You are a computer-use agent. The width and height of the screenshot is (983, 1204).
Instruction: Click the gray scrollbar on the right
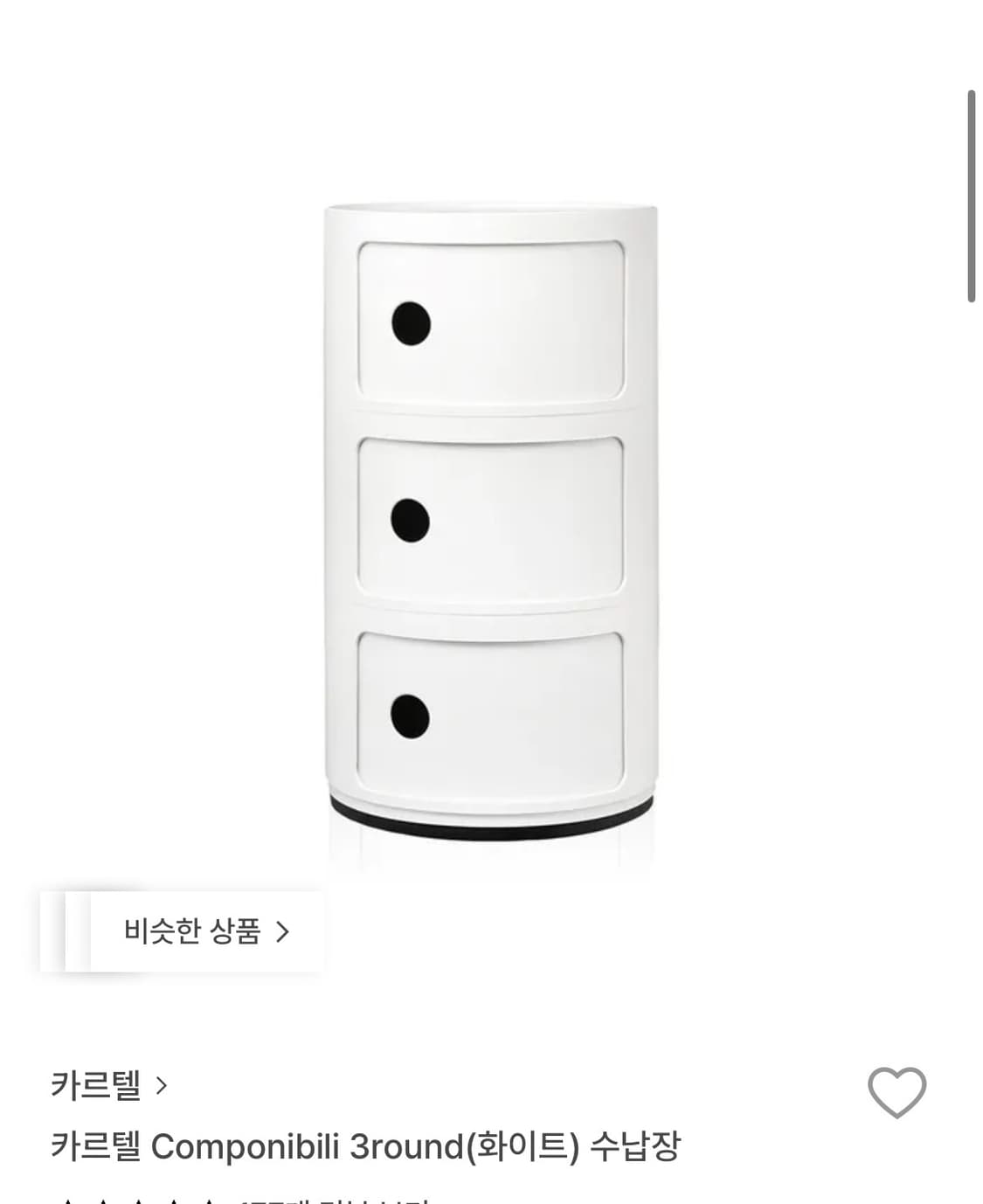(x=973, y=192)
